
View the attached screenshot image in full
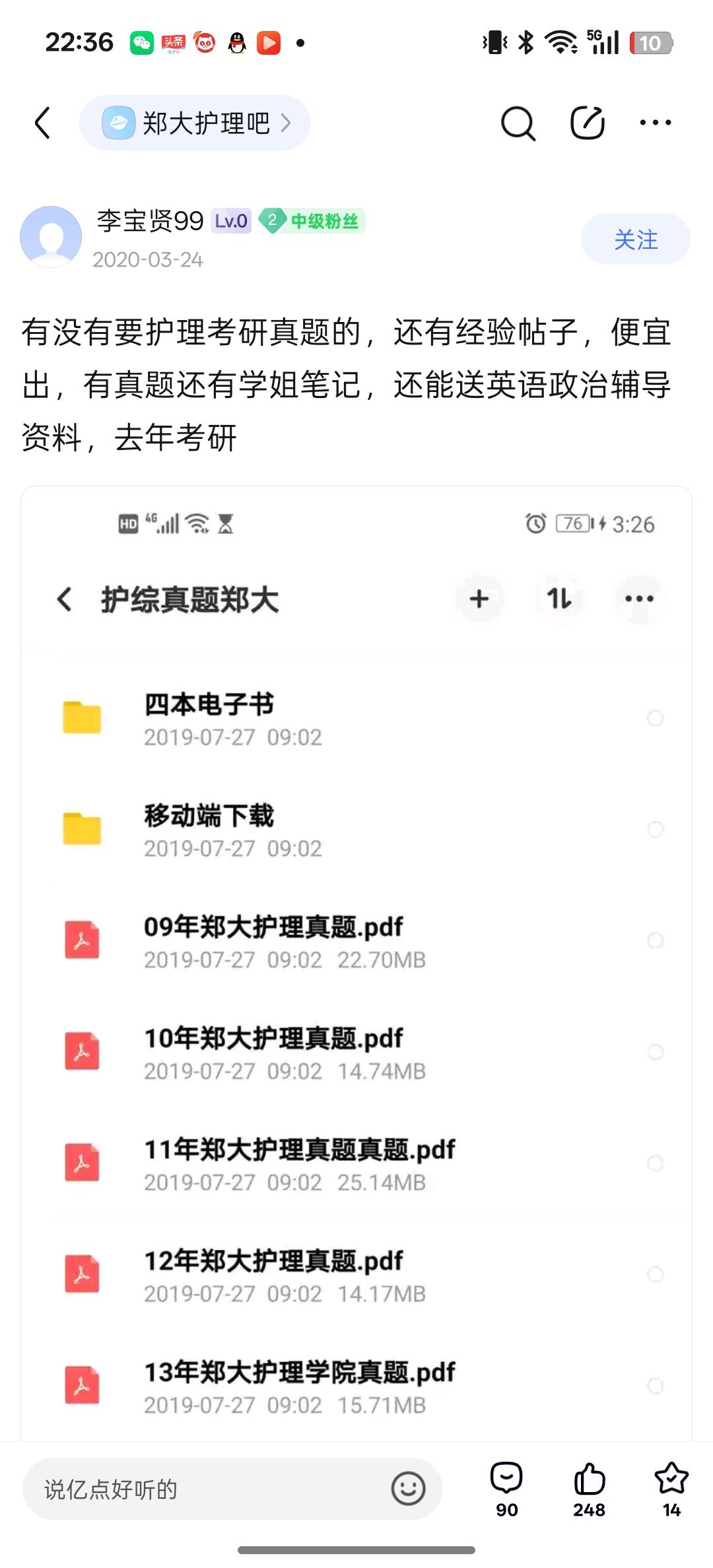pos(356,957)
